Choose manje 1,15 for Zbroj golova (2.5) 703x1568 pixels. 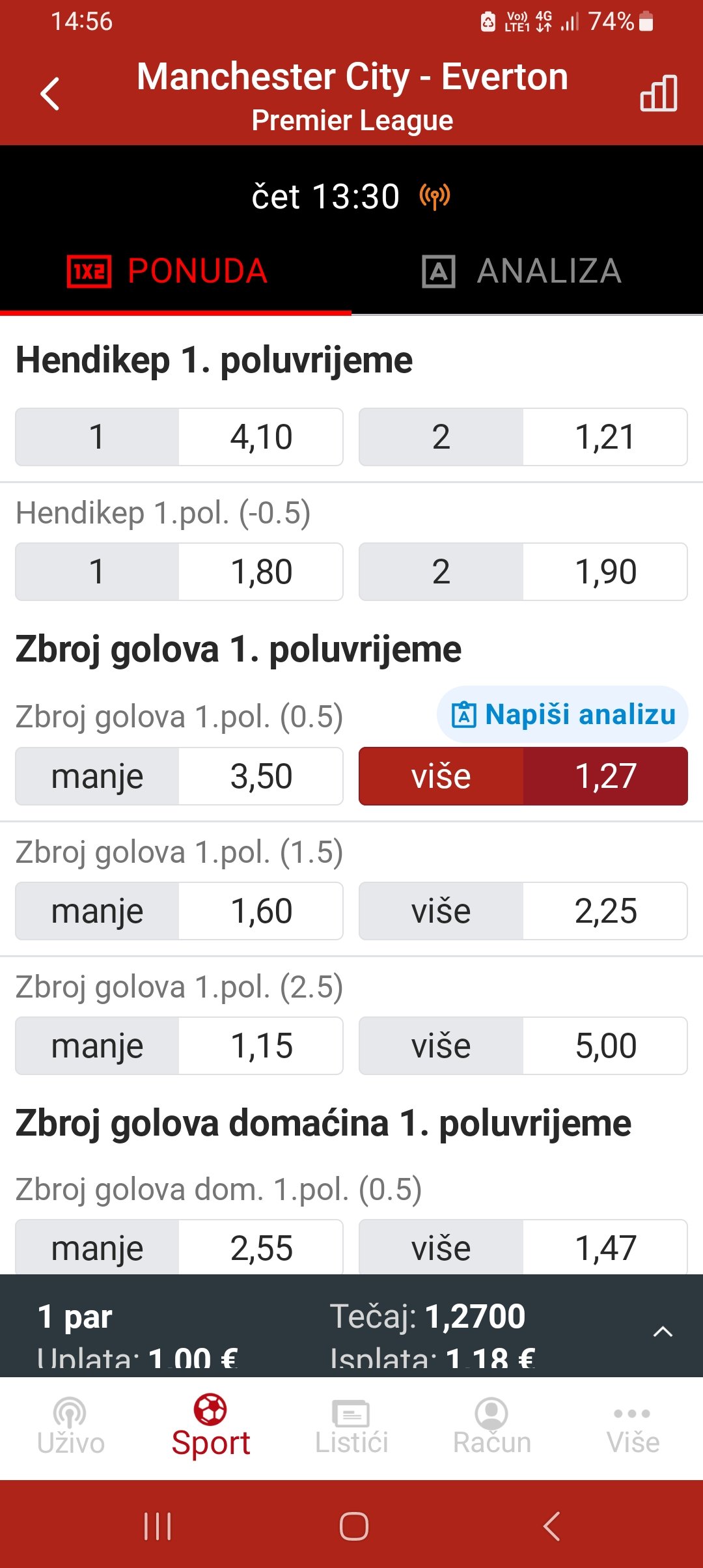[x=179, y=1046]
